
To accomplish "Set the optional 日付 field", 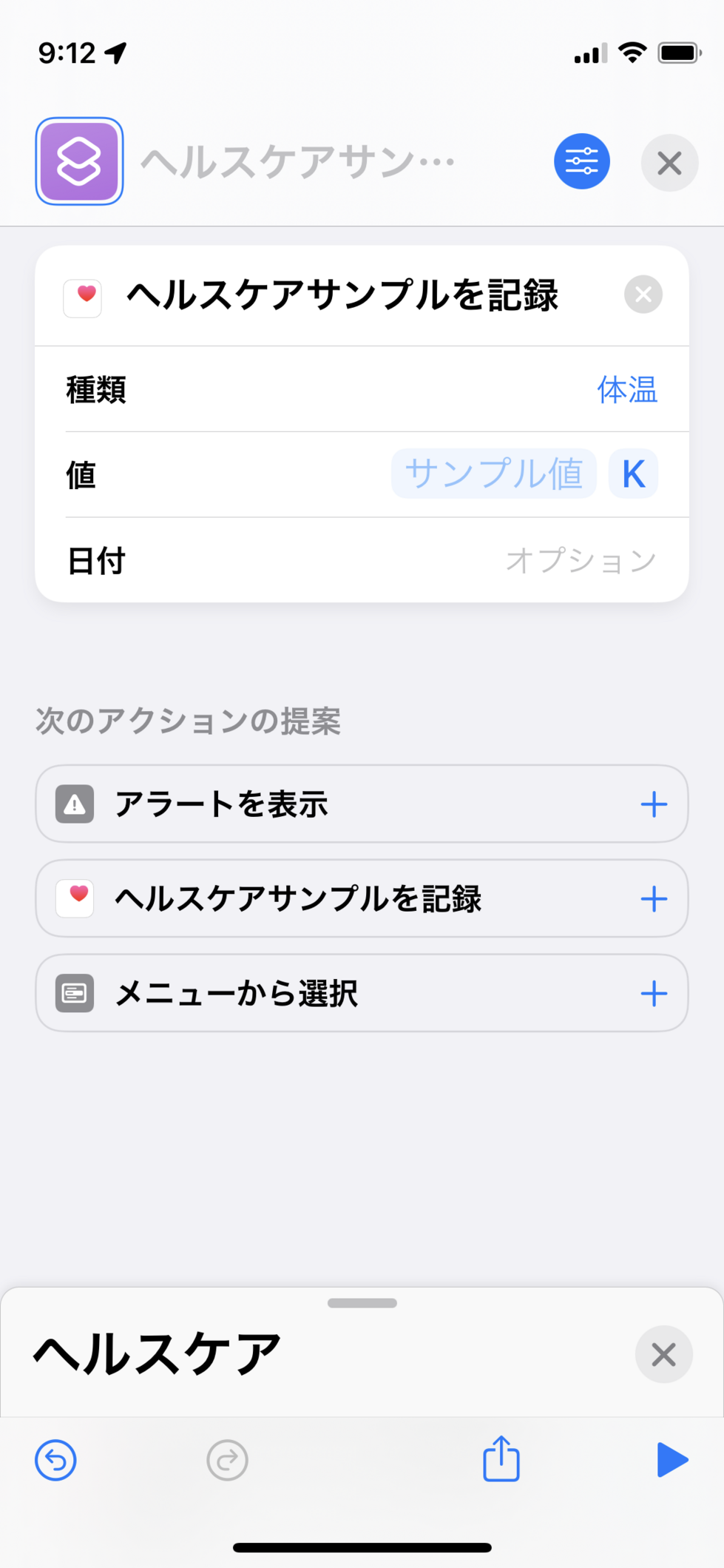I will (581, 561).
